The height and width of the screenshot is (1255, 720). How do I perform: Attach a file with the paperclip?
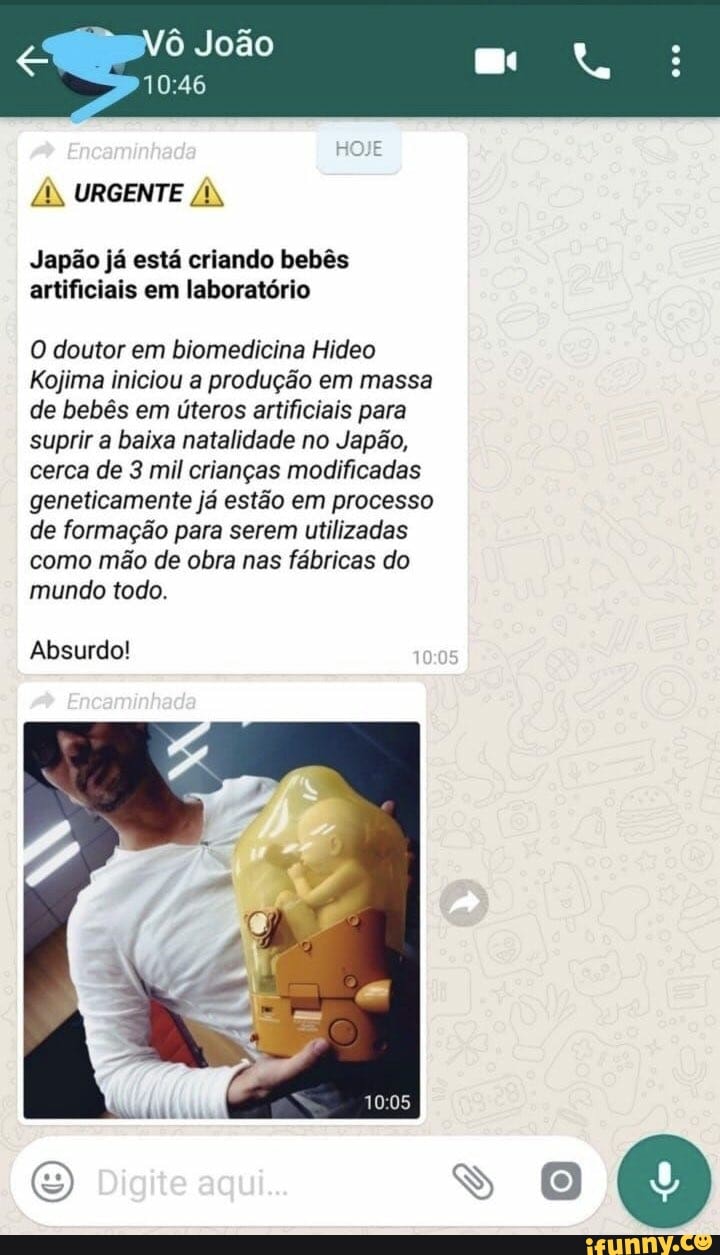click(x=473, y=1183)
